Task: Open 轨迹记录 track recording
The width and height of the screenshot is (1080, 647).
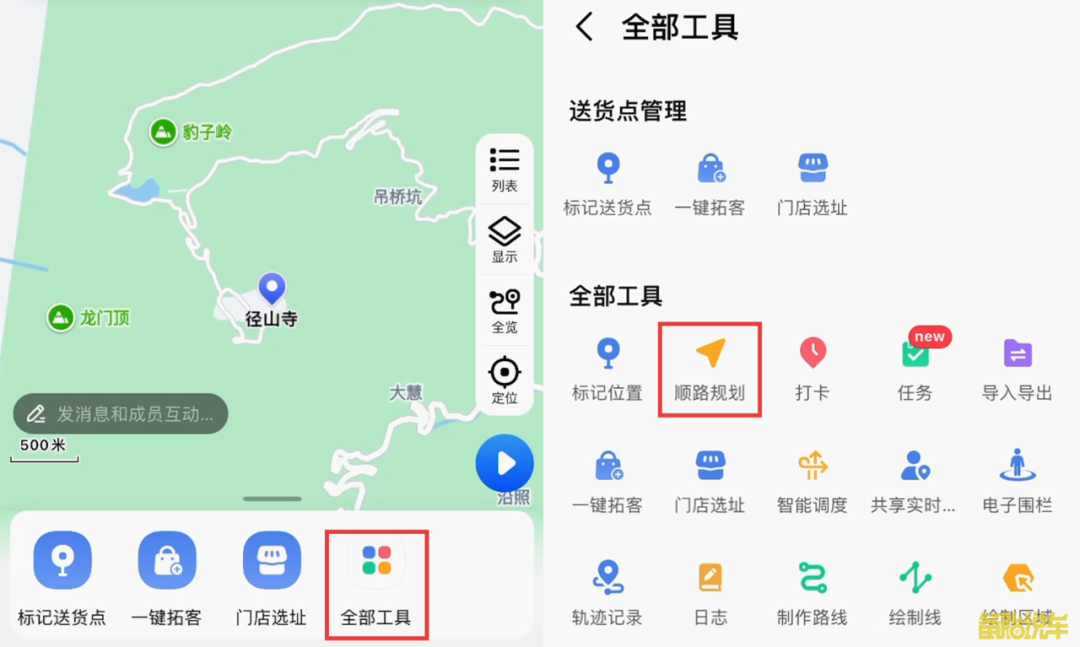Action: click(607, 592)
